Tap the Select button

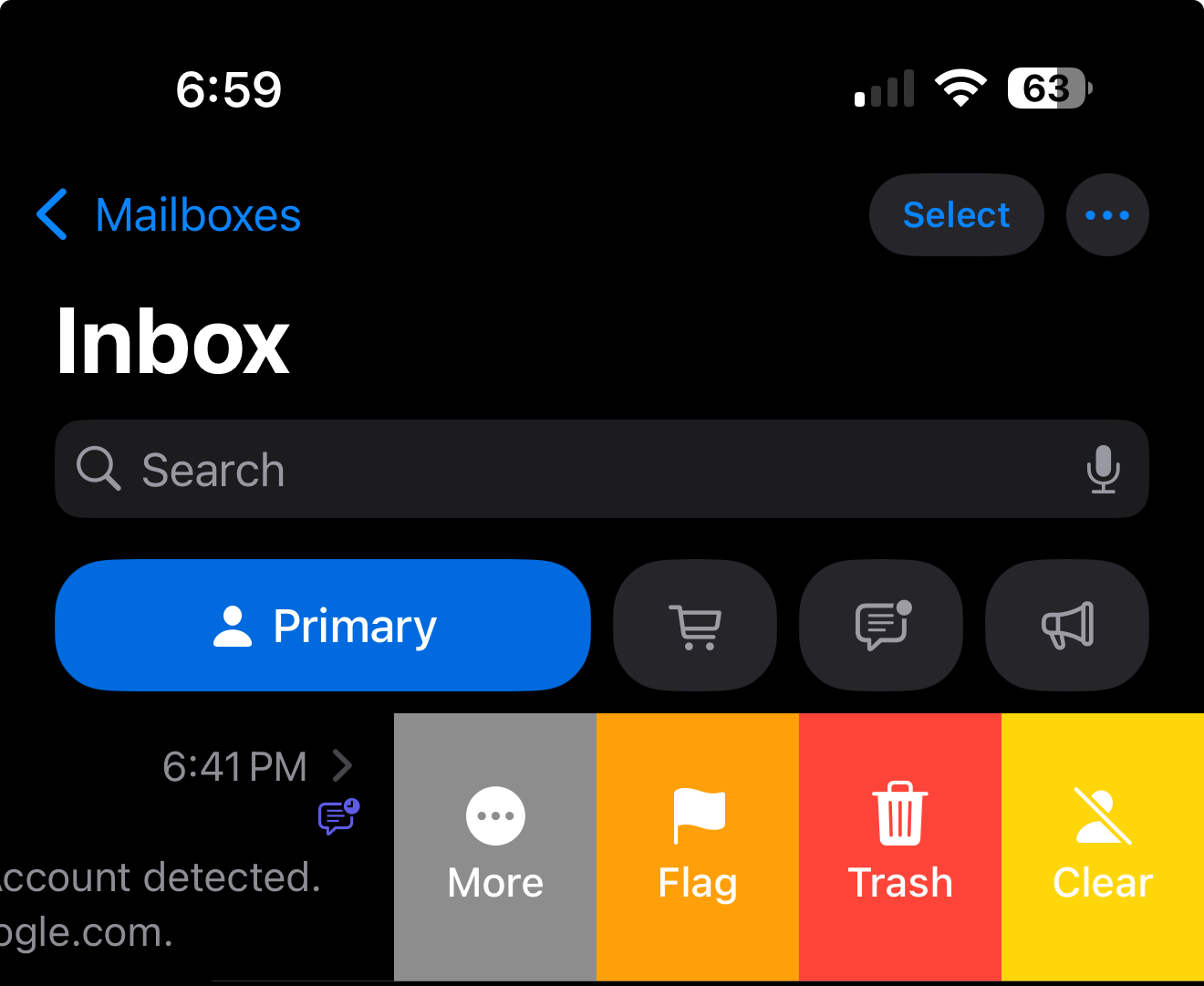pos(956,215)
